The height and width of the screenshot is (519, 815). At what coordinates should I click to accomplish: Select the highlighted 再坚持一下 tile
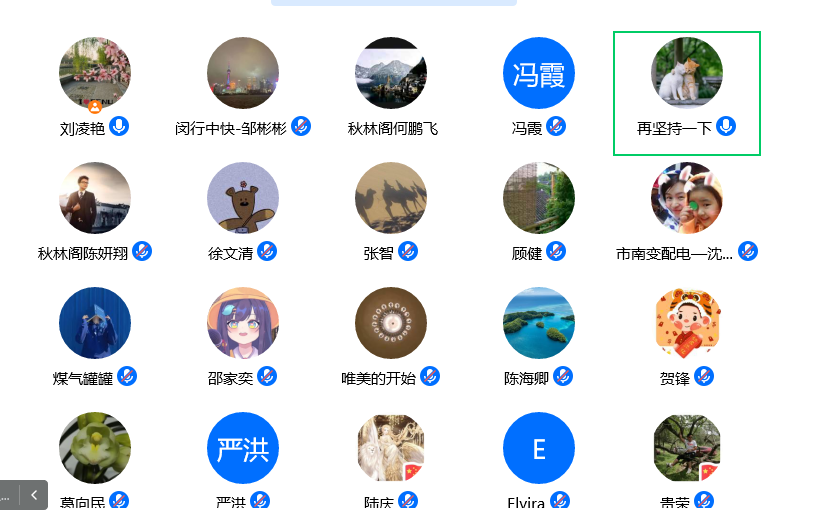(x=687, y=75)
